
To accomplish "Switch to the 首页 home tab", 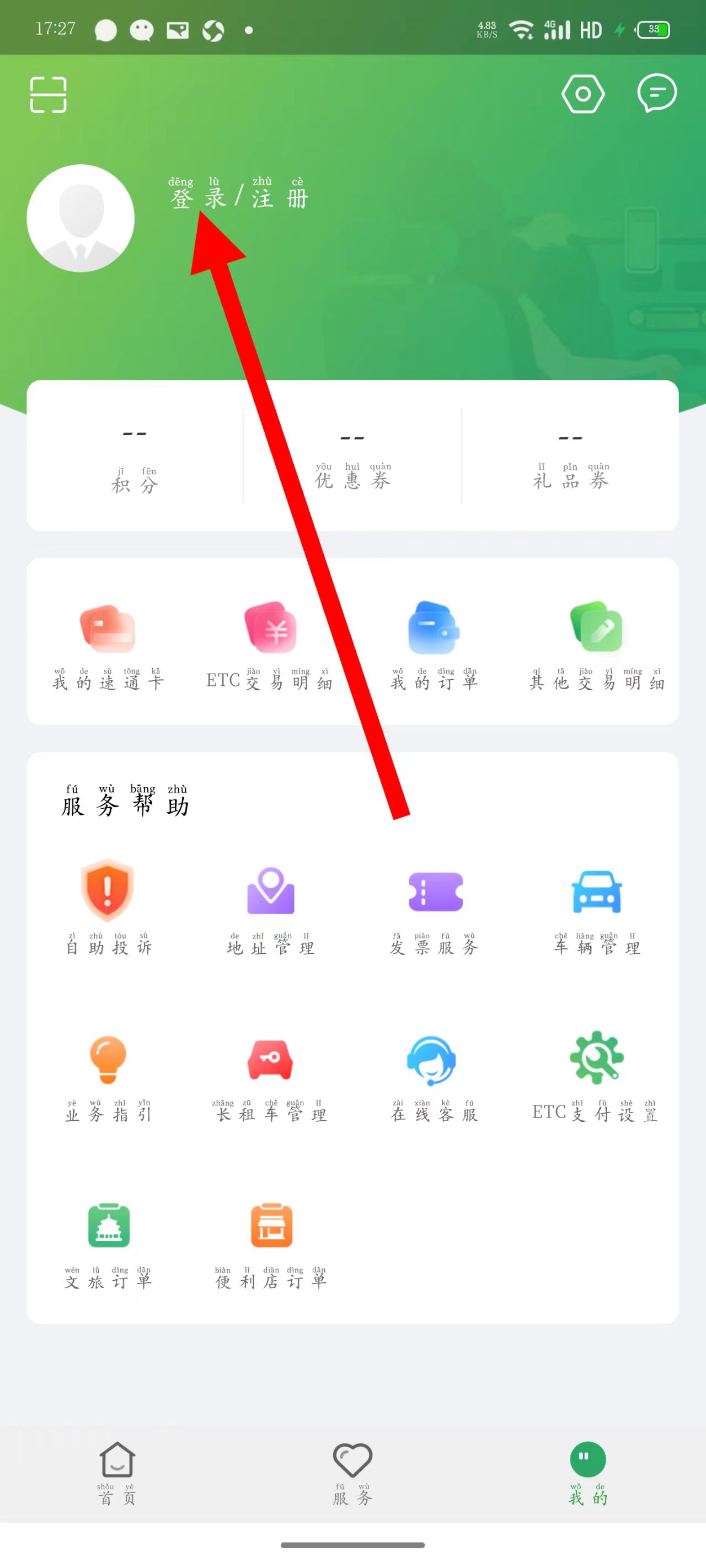I will coord(117,1473).
